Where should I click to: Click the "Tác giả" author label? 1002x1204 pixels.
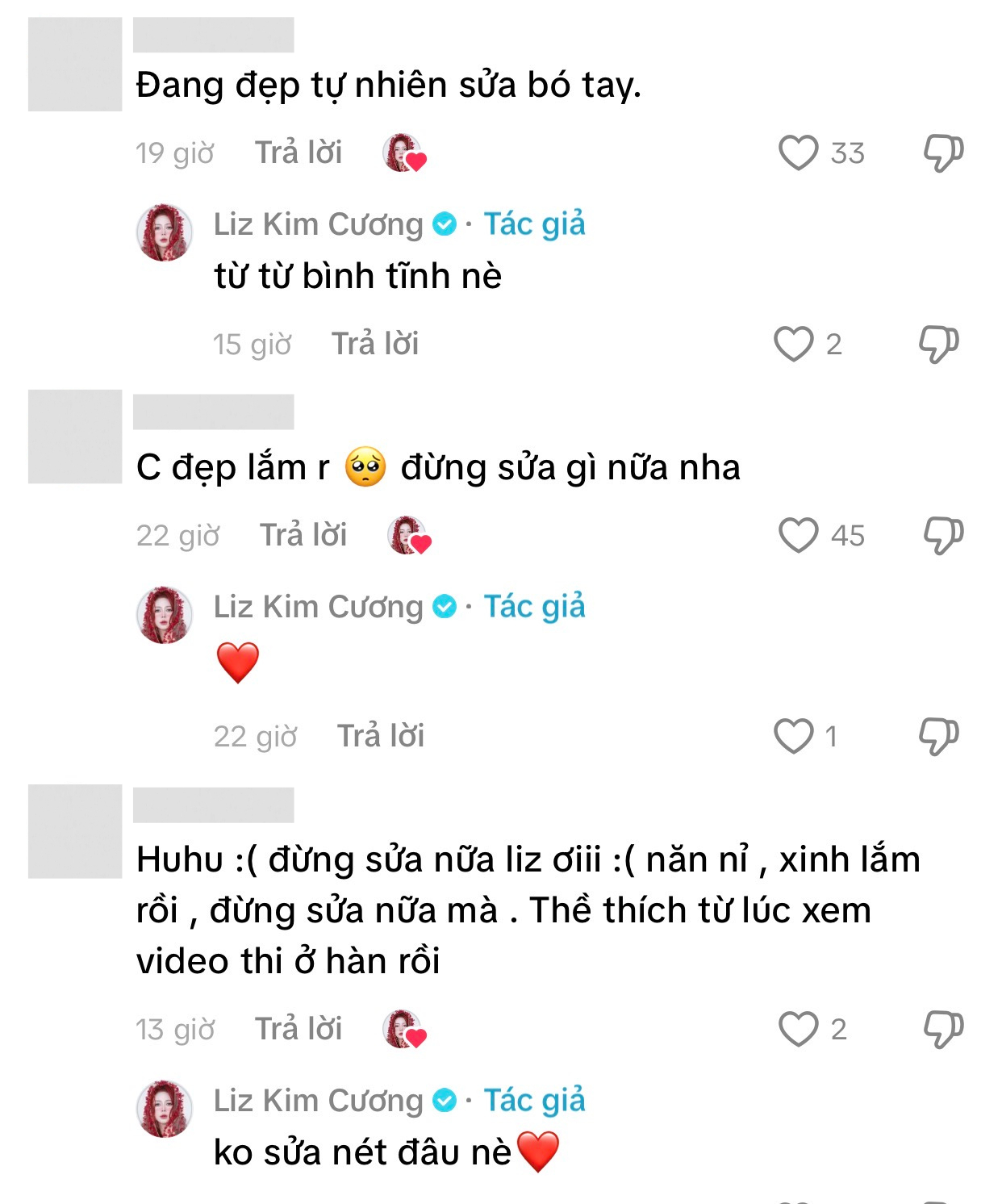tap(534, 224)
